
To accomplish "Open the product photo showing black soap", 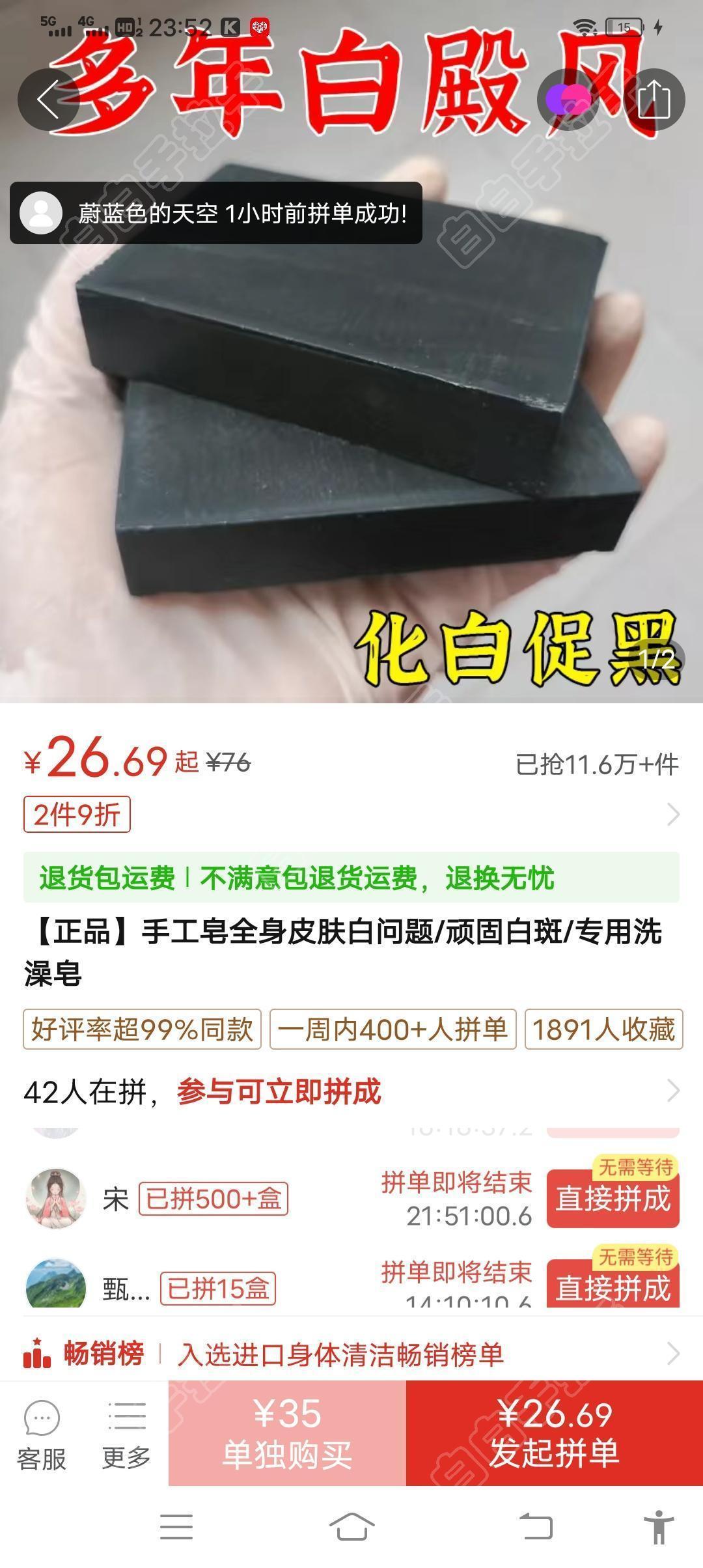I will point(351,423).
